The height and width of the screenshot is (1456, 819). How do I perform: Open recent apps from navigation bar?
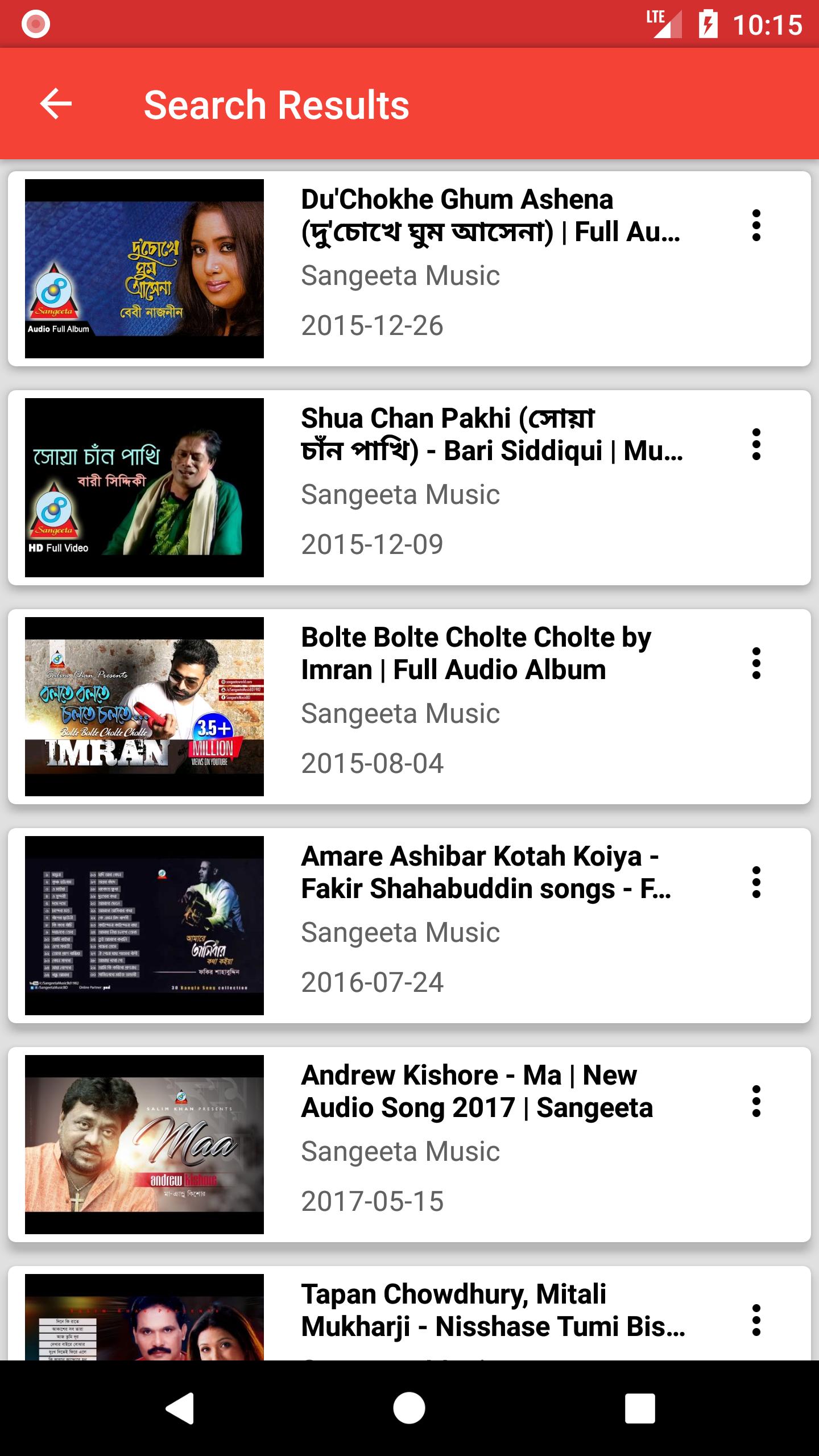640,1408
